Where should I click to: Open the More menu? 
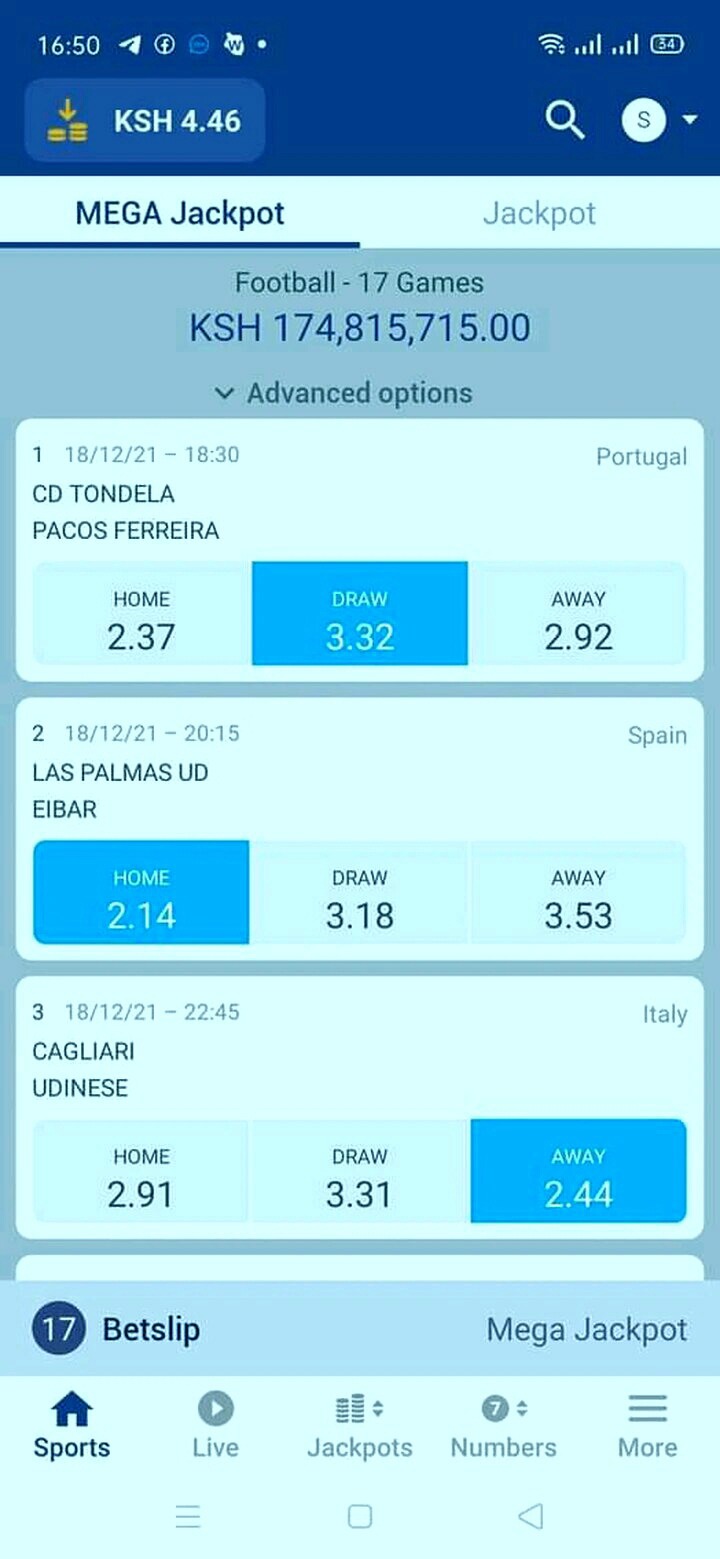pos(648,1427)
